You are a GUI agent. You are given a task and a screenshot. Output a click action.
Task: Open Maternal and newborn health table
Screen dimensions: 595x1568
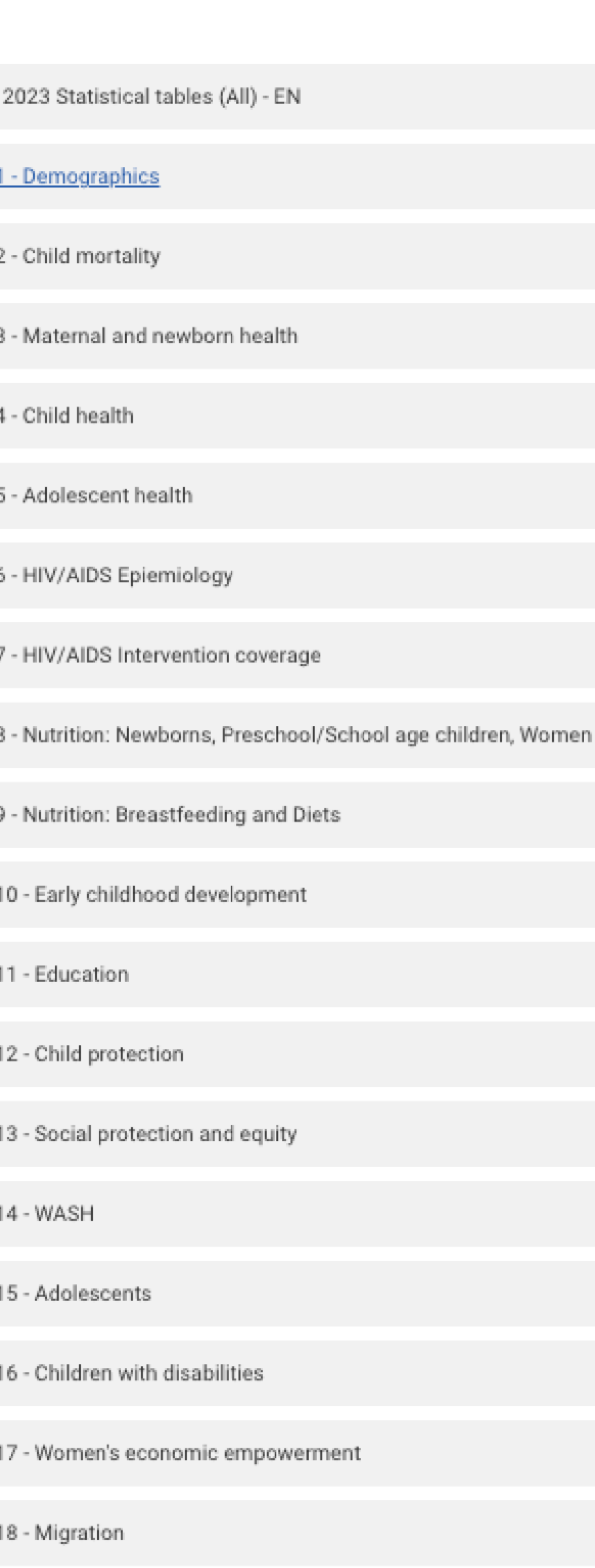pos(150,336)
